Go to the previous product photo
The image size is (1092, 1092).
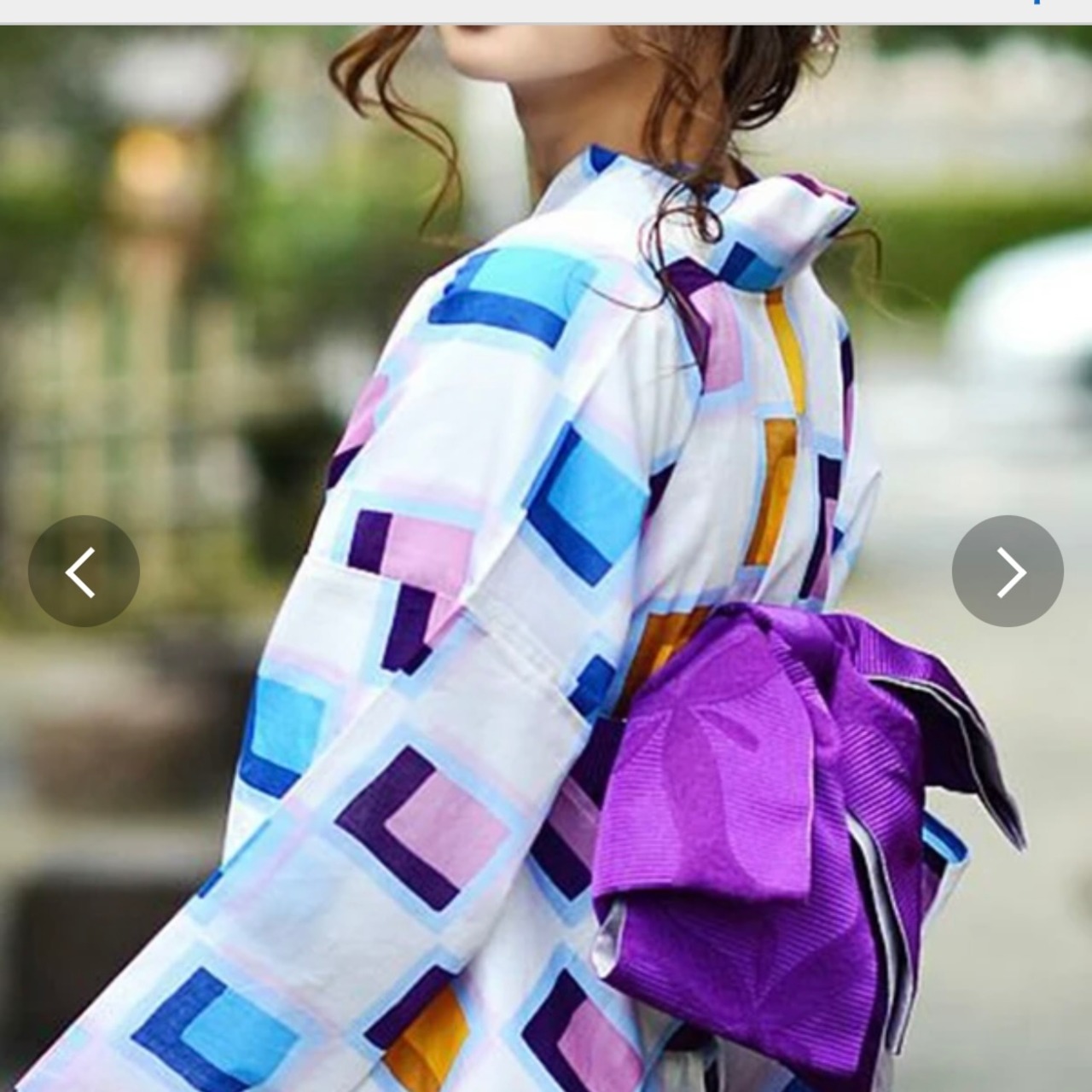[84, 572]
